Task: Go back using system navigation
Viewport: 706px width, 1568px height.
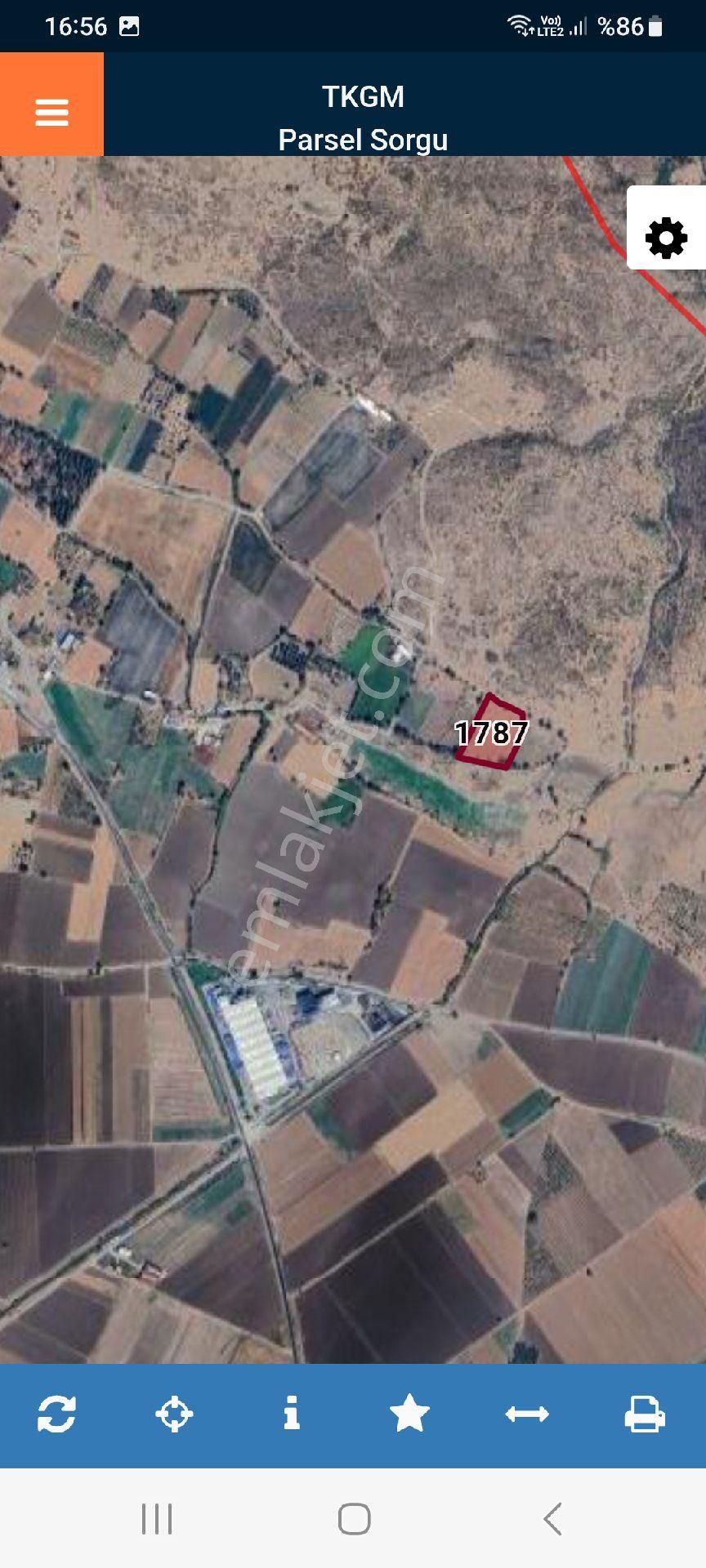Action: tap(553, 1520)
